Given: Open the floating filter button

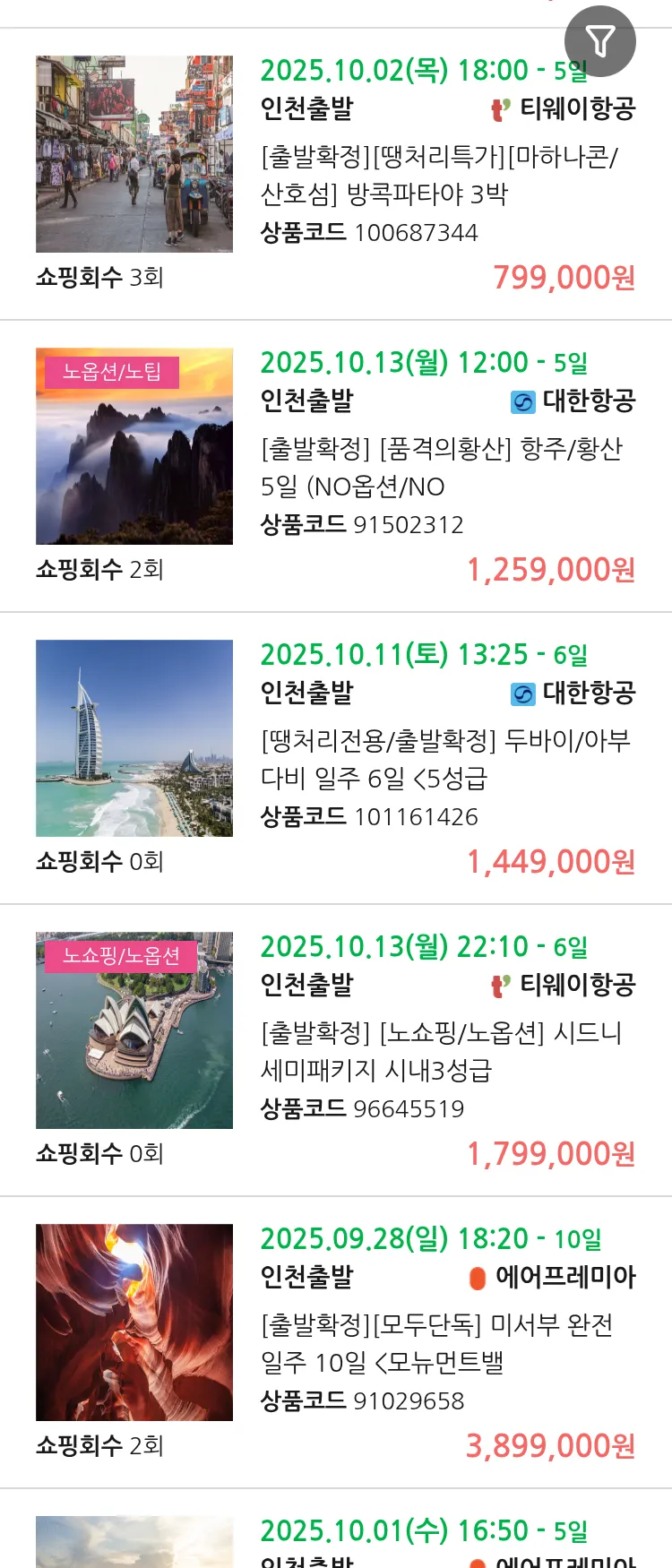Looking at the screenshot, I should click(x=599, y=41).
